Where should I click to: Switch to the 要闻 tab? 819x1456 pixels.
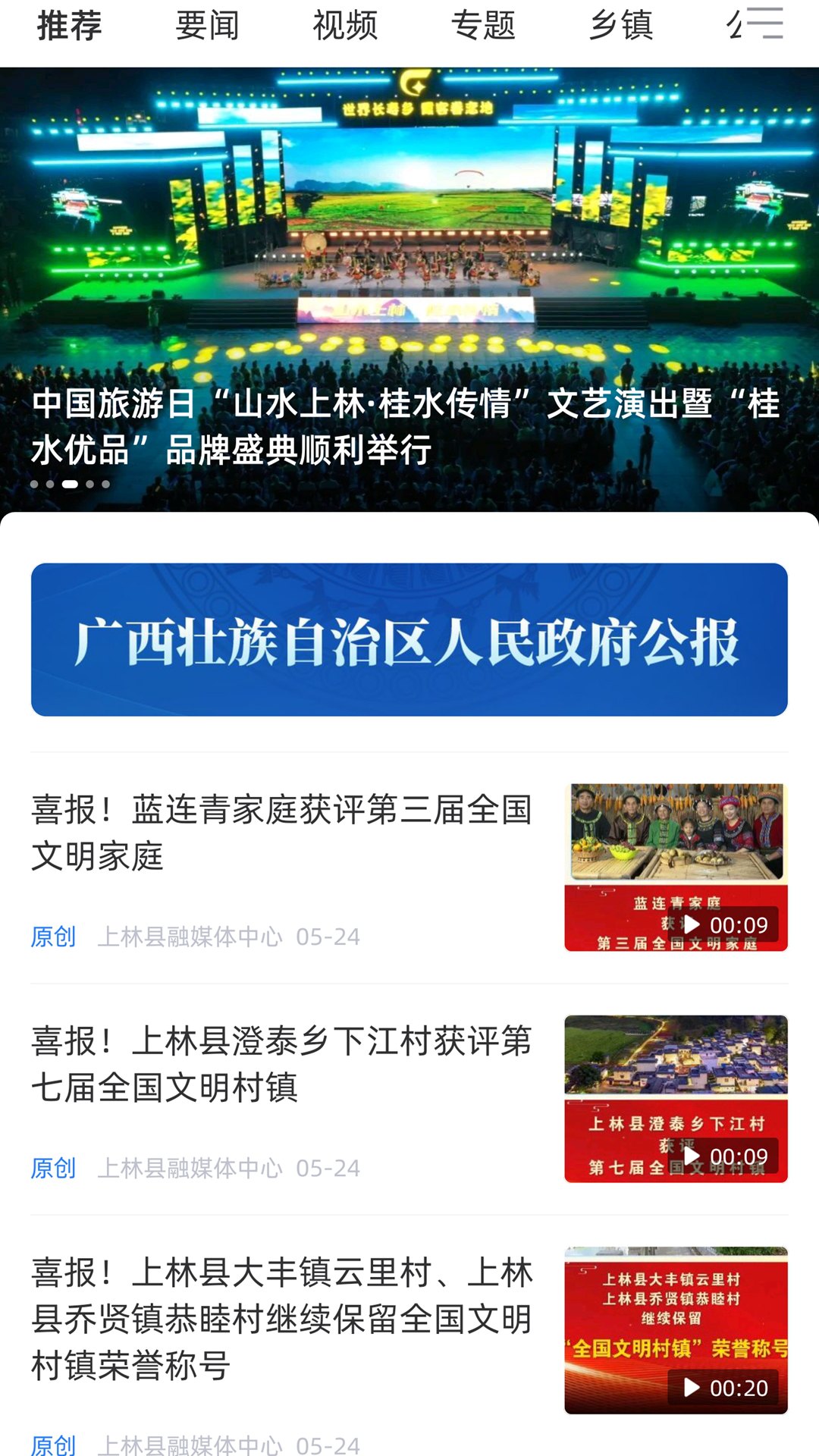(207, 26)
